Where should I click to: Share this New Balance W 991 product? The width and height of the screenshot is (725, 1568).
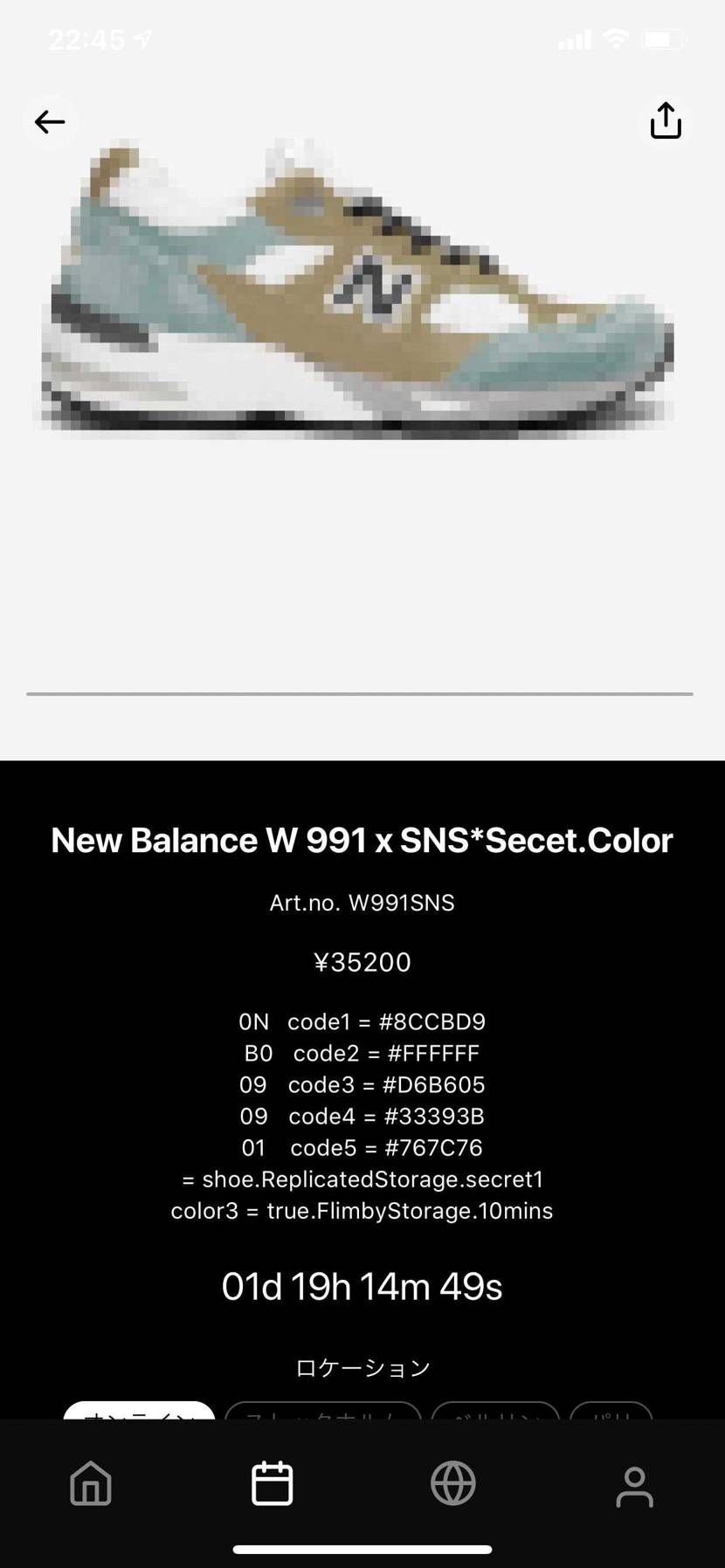[x=666, y=120]
